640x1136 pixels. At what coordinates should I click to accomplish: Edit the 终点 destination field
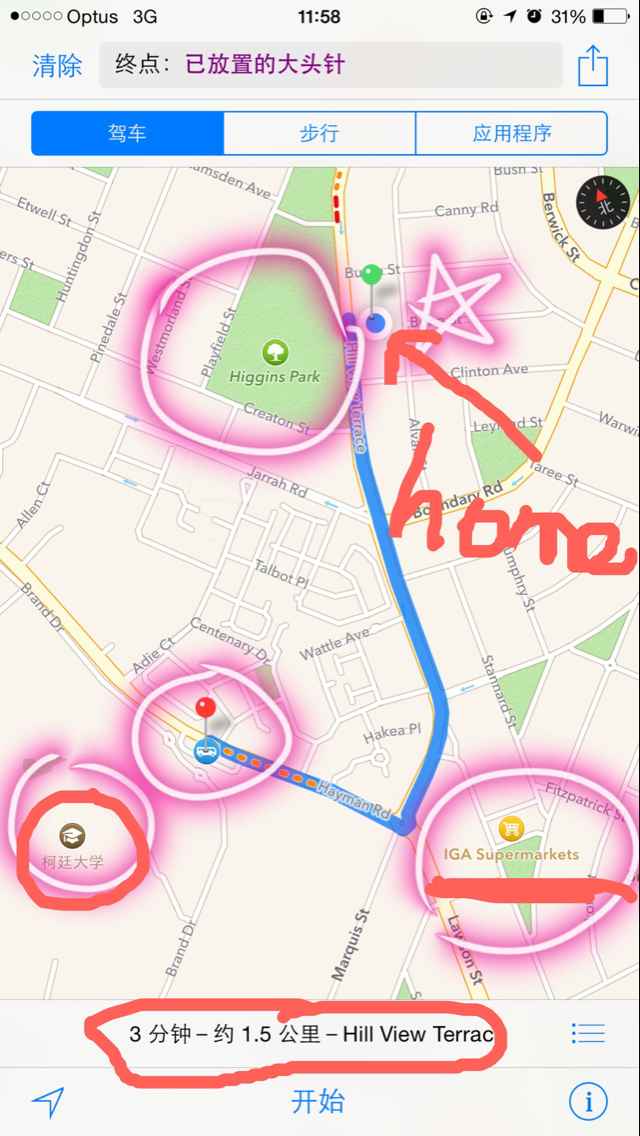[x=330, y=67]
